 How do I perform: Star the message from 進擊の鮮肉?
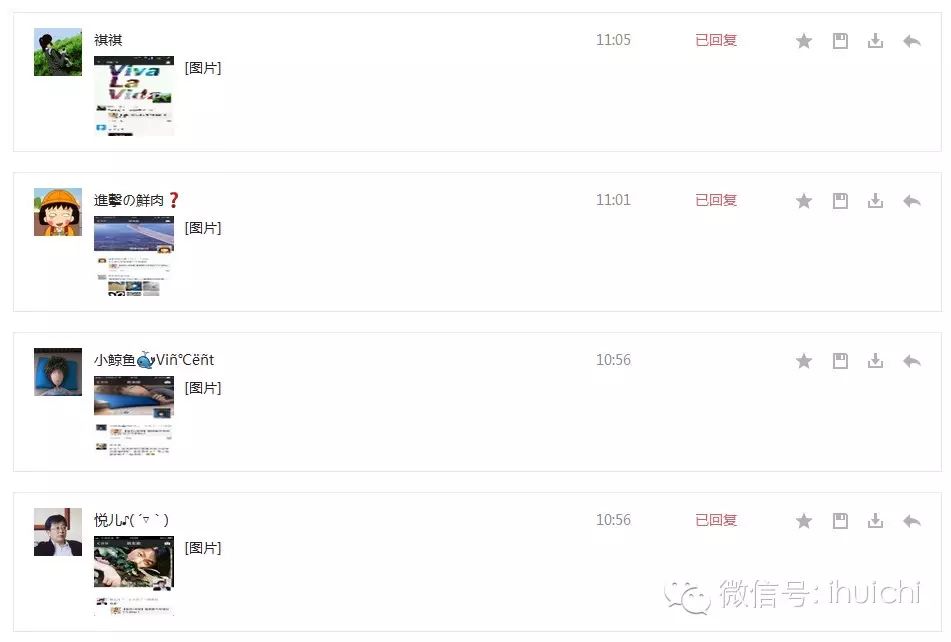tap(804, 201)
